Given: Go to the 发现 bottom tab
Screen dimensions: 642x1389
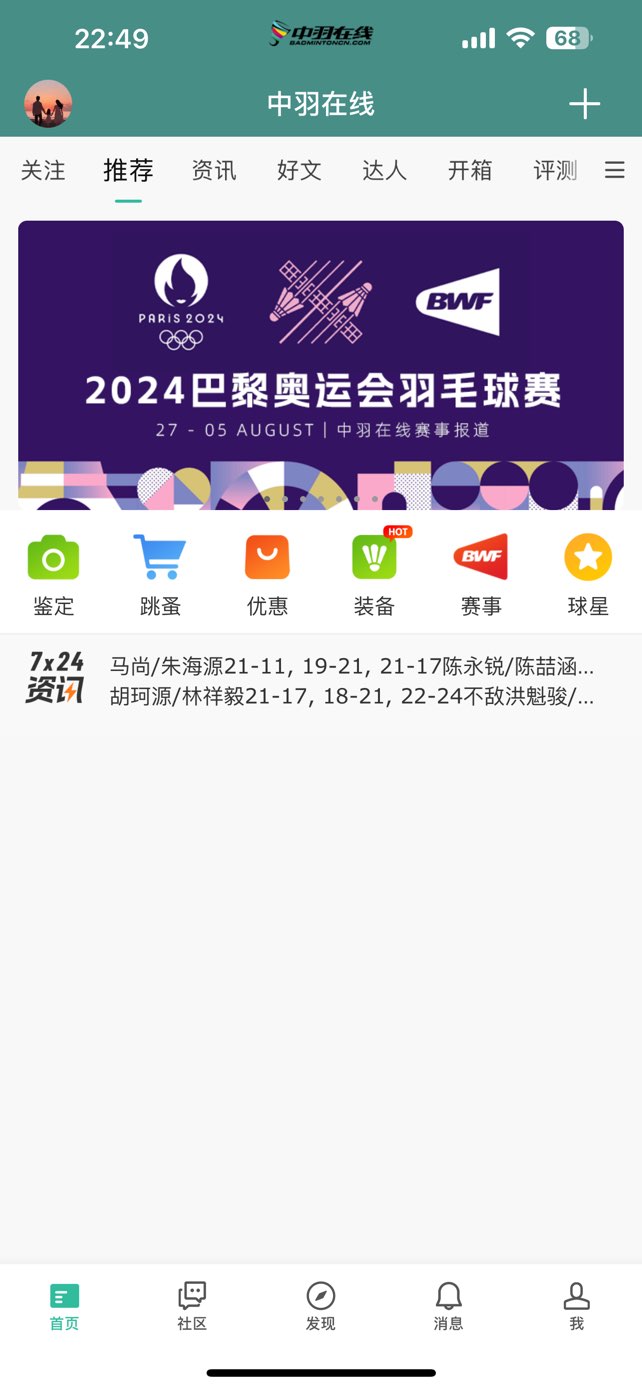Looking at the screenshot, I should [x=321, y=1306].
